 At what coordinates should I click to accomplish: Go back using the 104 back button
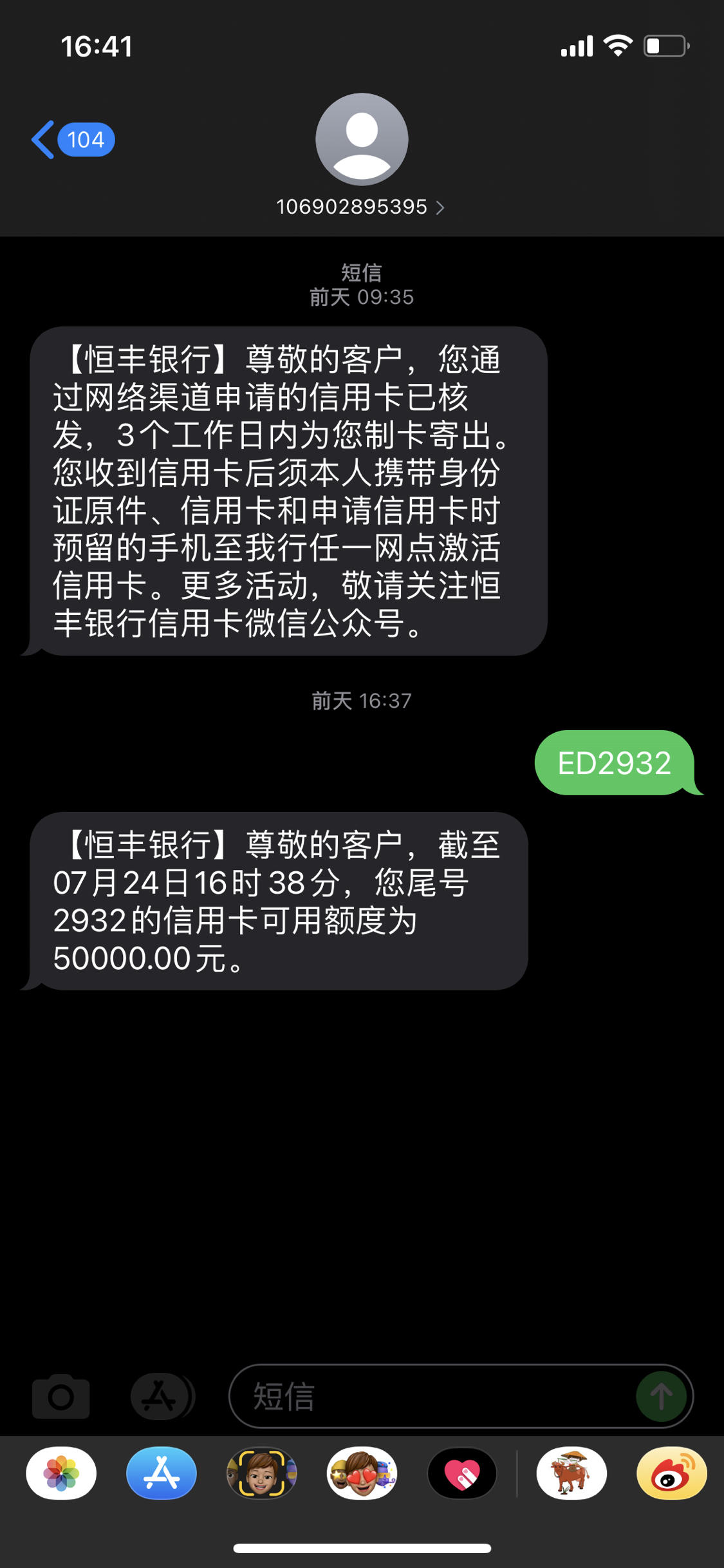tap(71, 139)
